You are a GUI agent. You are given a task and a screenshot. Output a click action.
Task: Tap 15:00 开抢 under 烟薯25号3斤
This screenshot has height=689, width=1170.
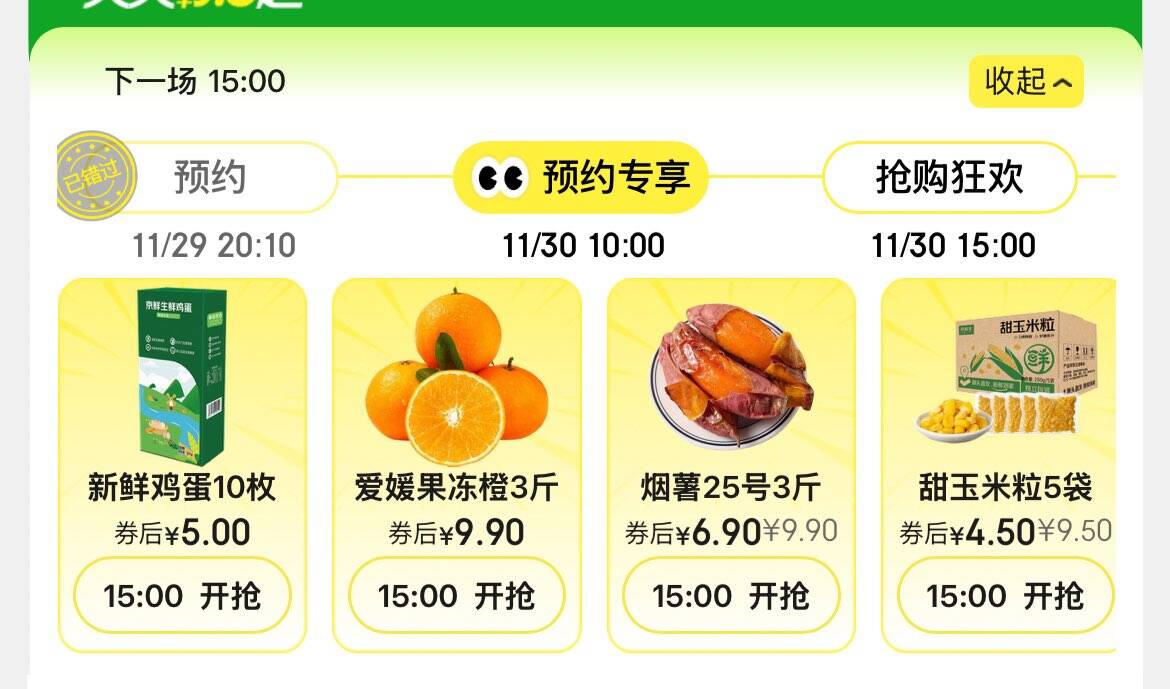pos(731,596)
